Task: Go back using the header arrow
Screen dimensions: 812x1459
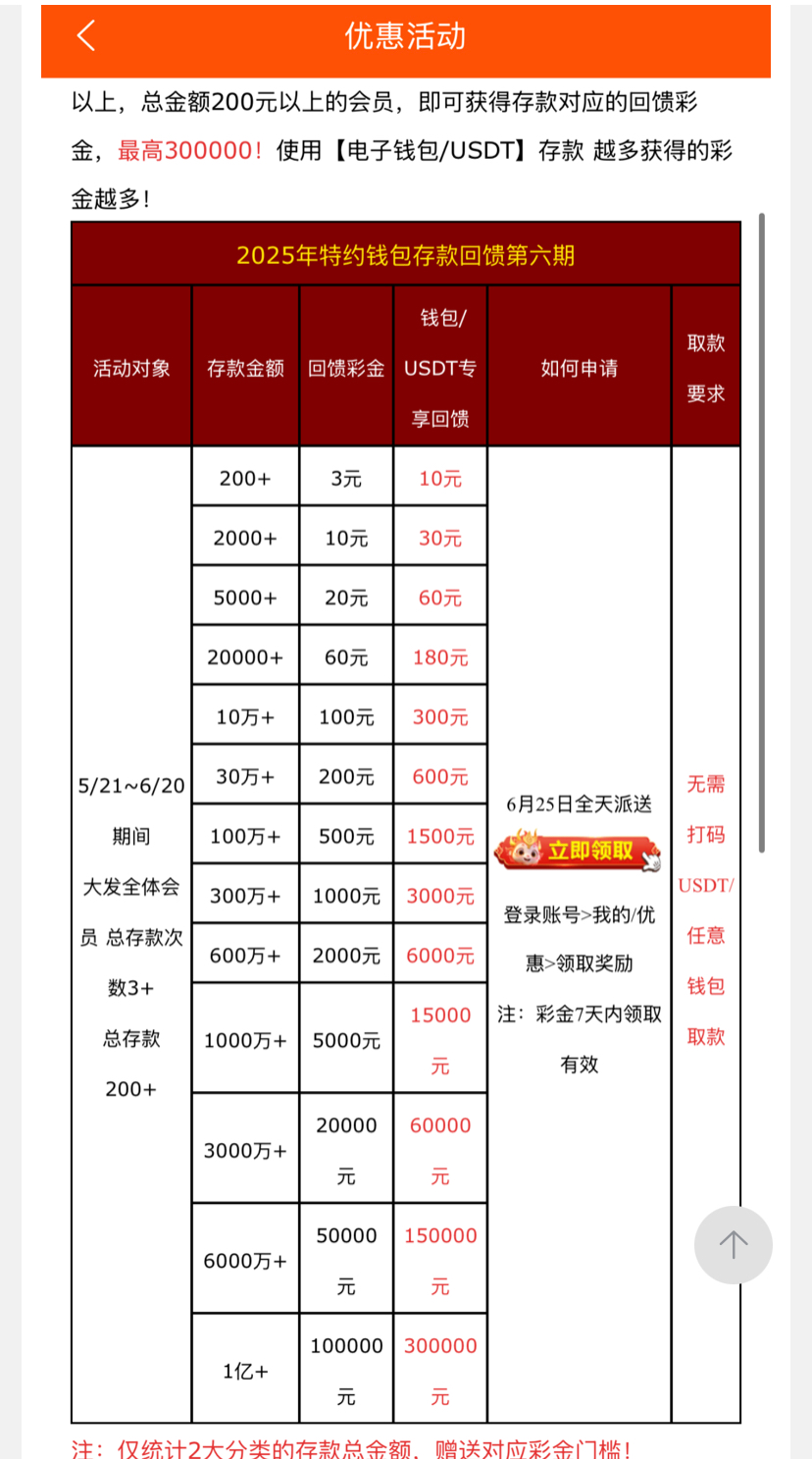Action: 86,36
